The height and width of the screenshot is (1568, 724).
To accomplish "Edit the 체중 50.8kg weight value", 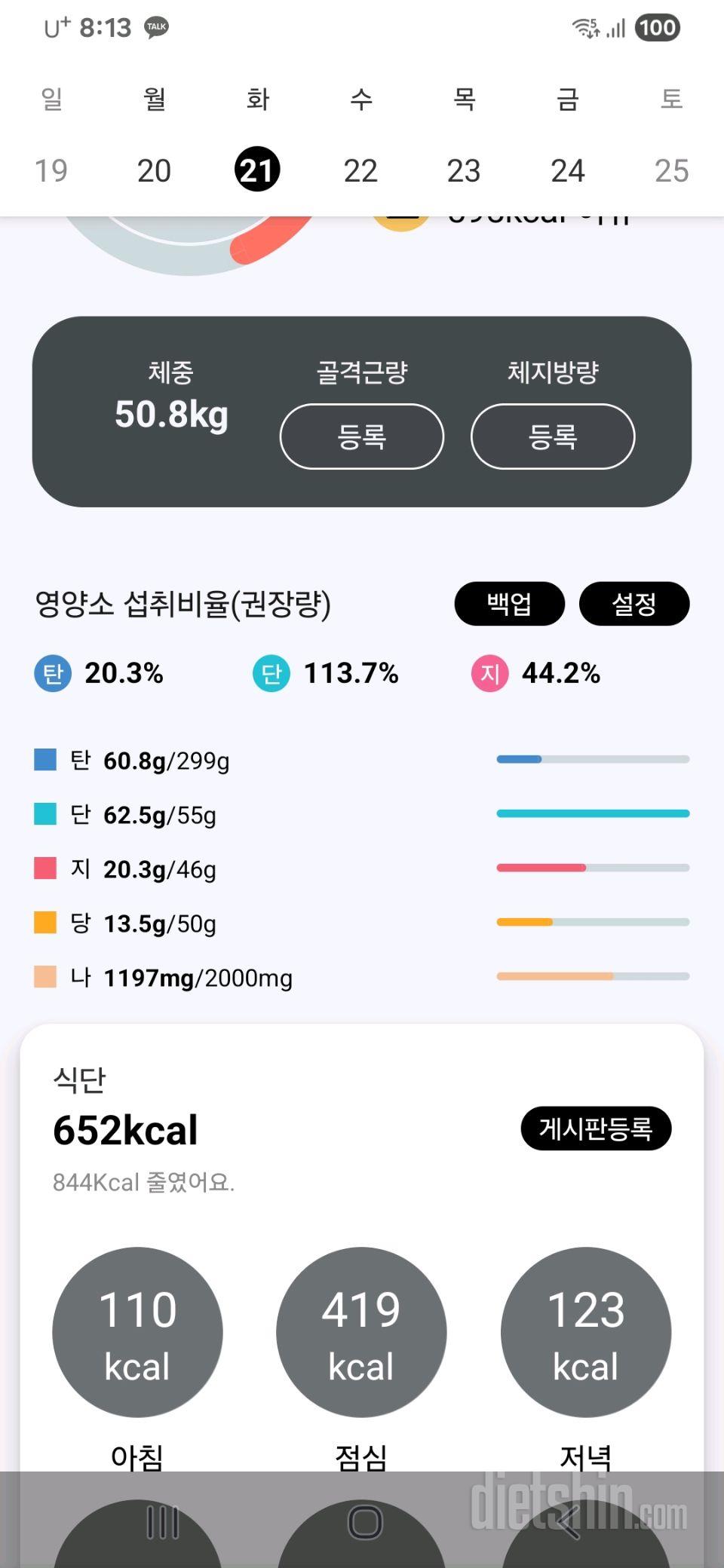I will tap(171, 414).
